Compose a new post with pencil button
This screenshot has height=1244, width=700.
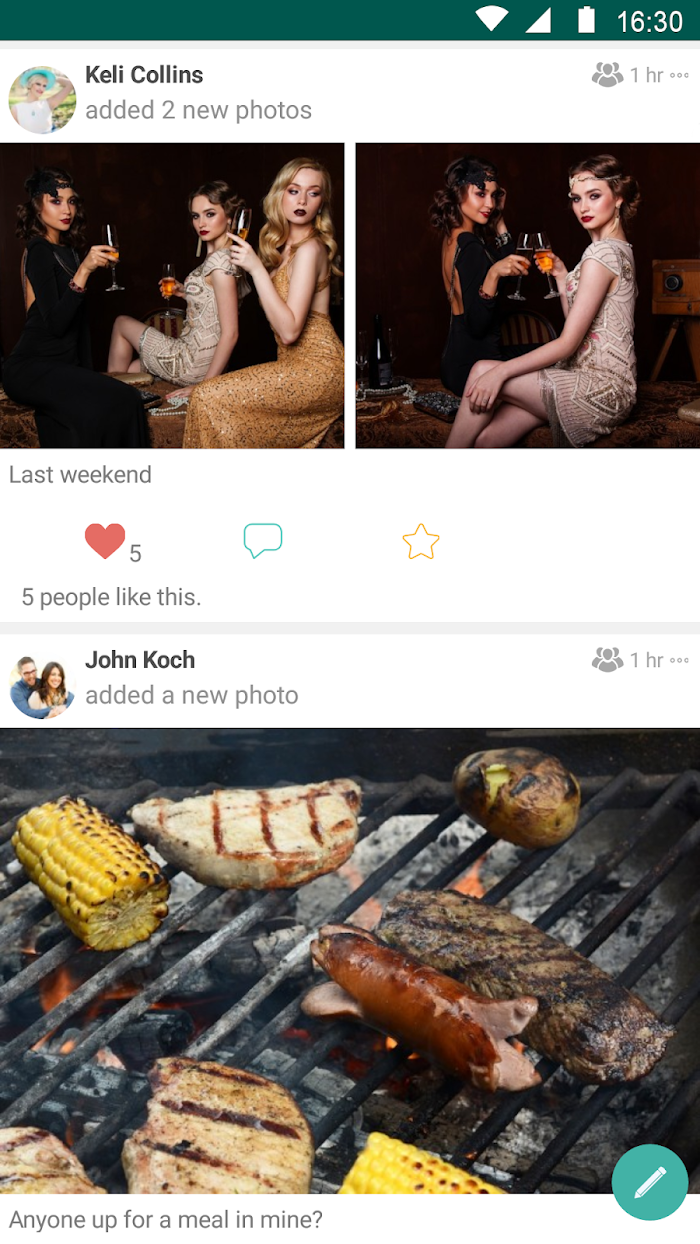pos(650,1182)
